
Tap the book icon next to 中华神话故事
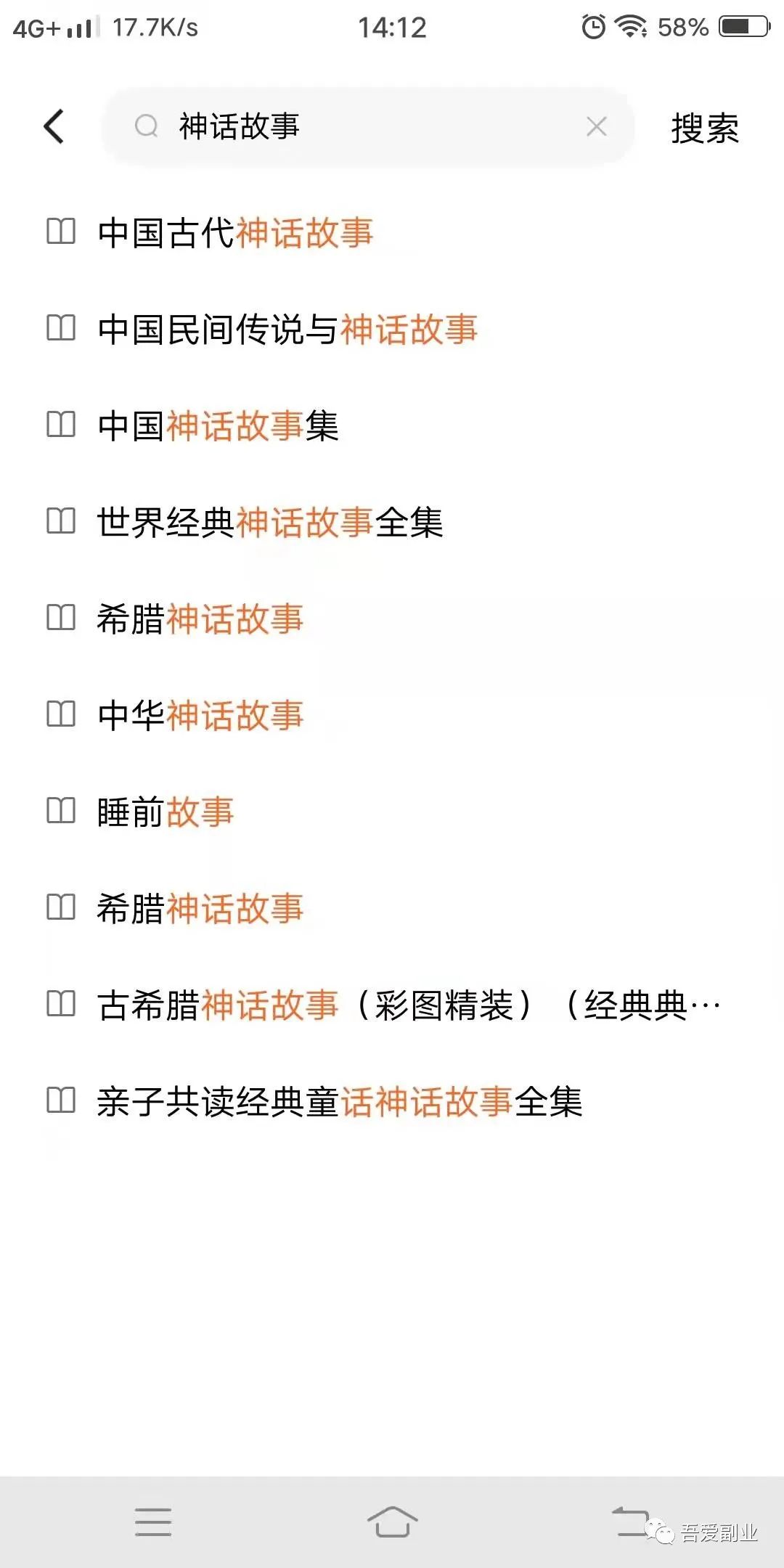pyautogui.click(x=62, y=715)
